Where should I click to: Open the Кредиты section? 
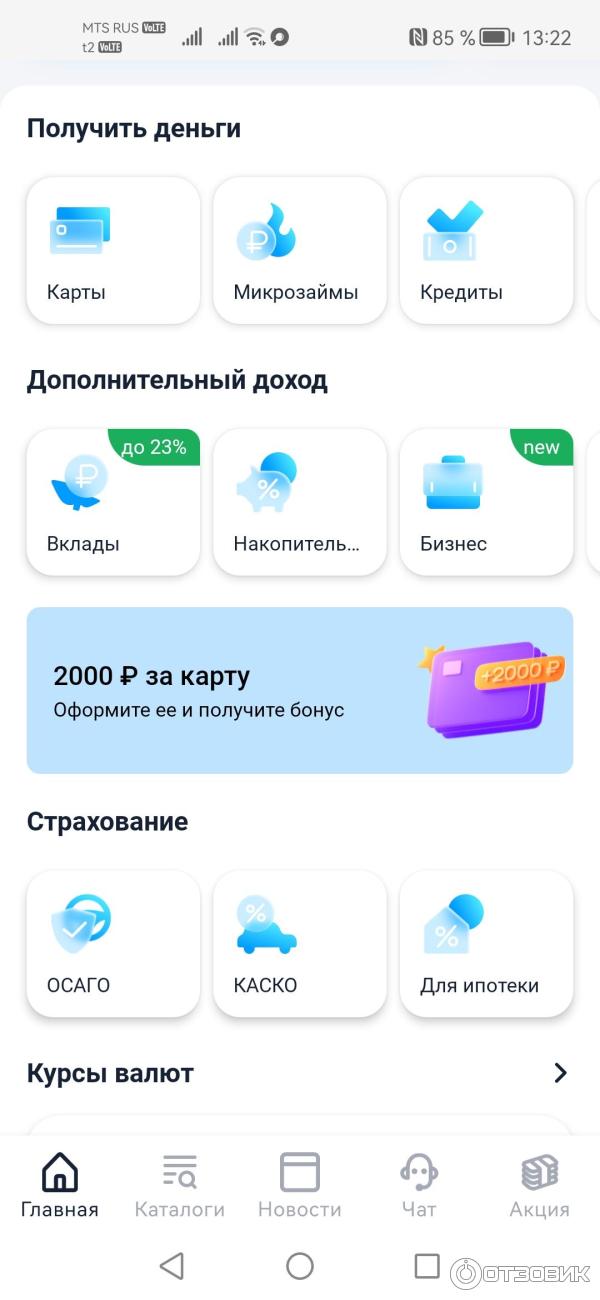486,250
